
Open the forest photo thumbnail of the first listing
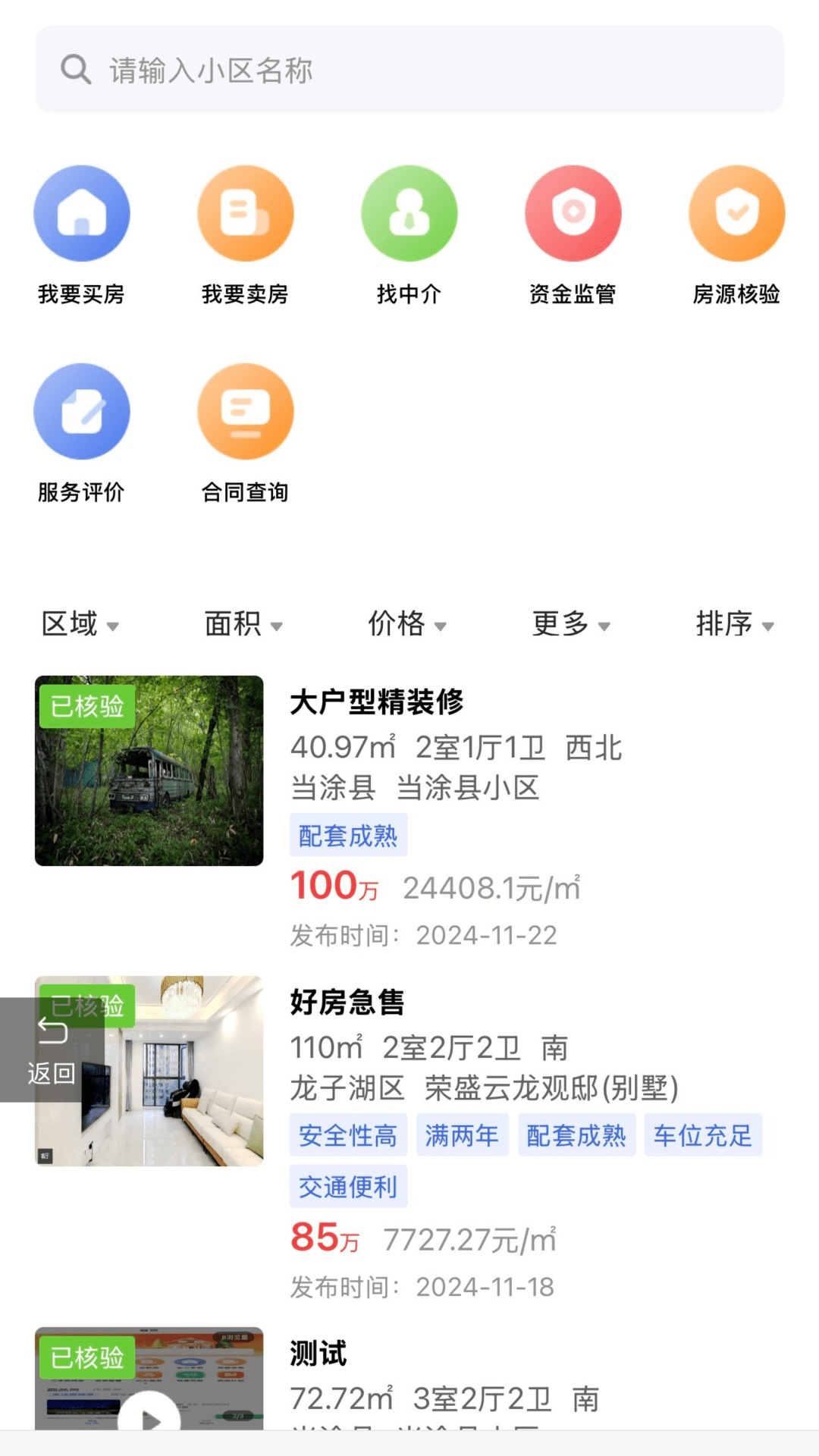point(149,770)
